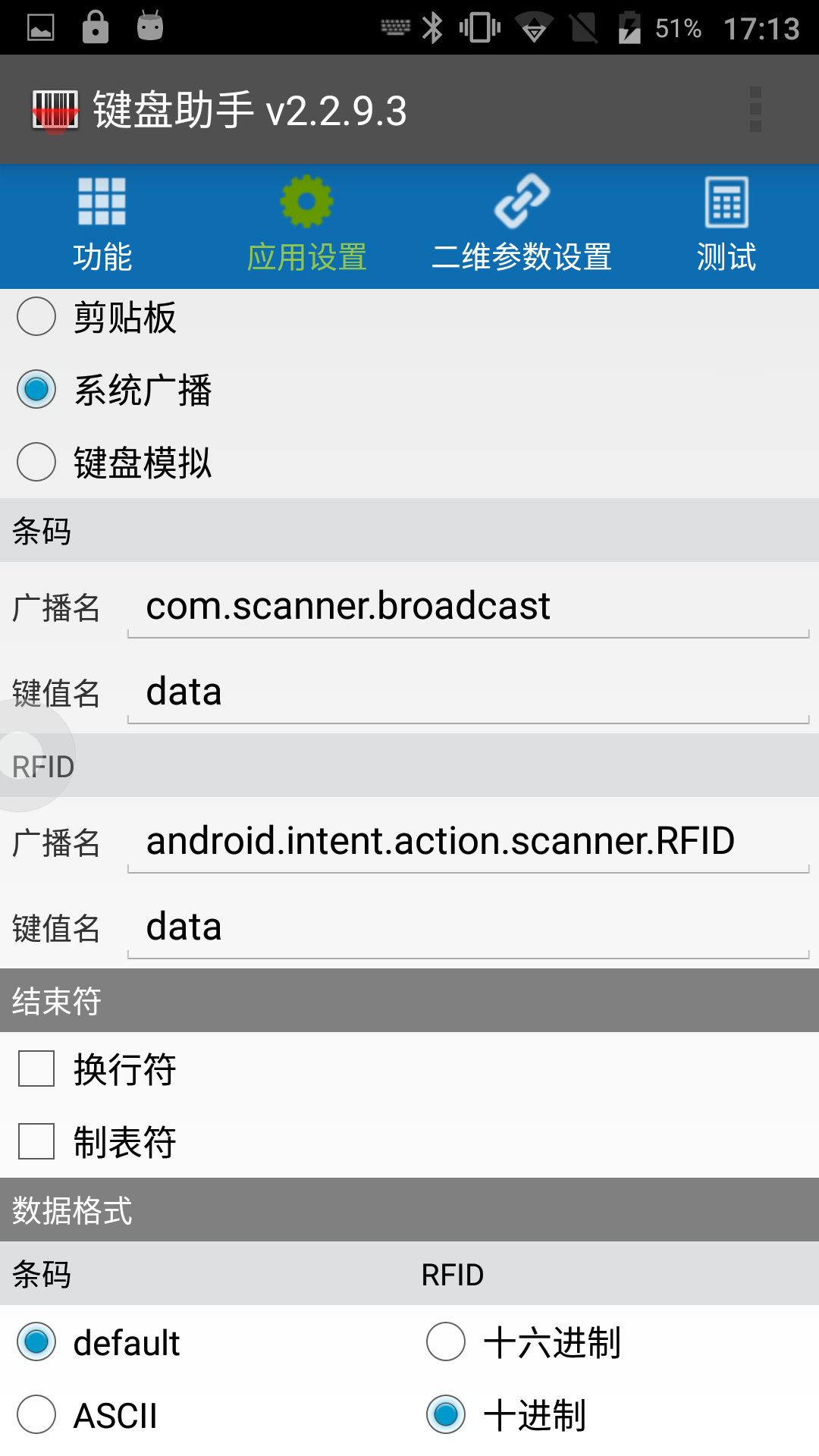Choose 十进制 for RFID format
This screenshot has height=1456, width=819.
(x=446, y=1415)
